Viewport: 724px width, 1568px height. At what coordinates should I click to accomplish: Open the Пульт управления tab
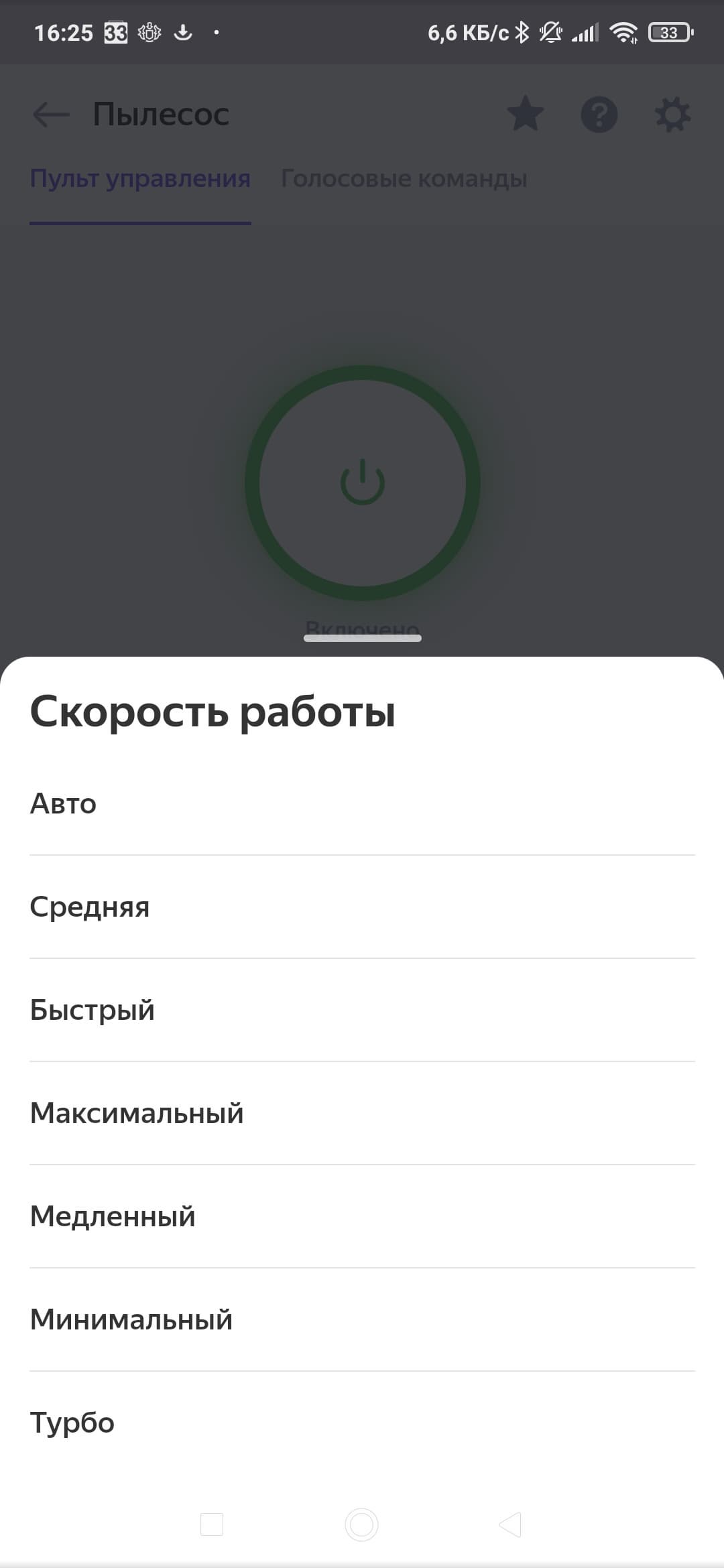pos(140,179)
